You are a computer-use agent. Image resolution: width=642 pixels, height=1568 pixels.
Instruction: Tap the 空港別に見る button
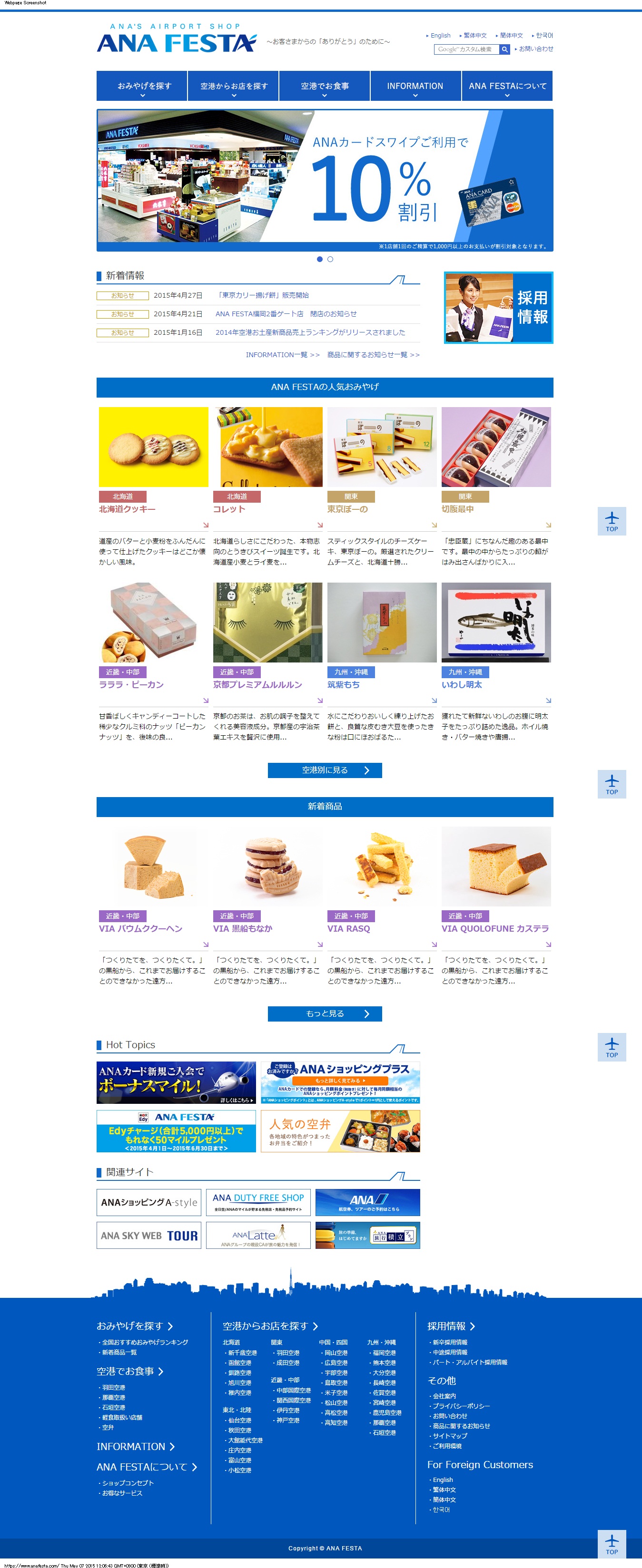(x=325, y=770)
